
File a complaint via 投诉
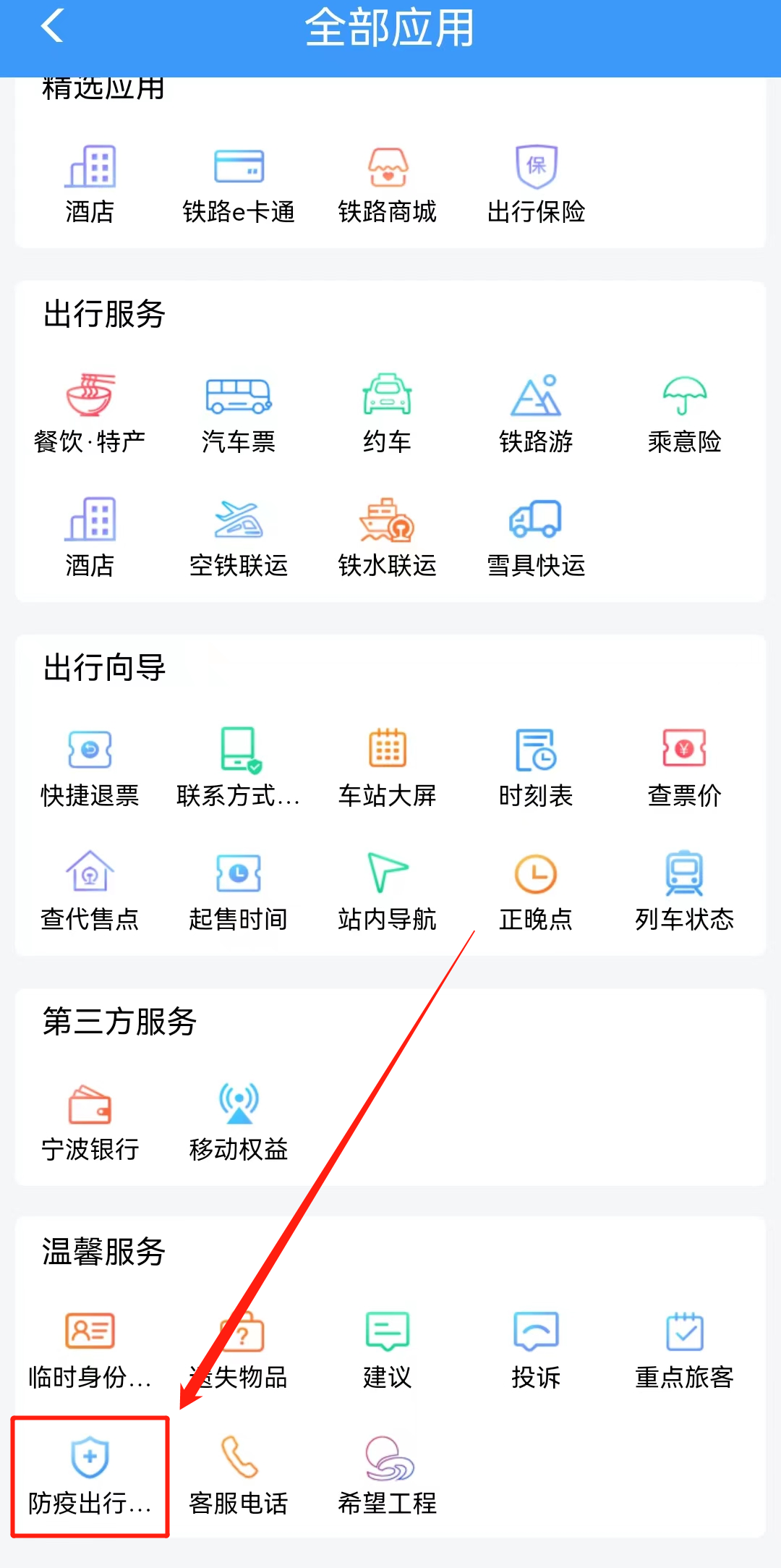pyautogui.click(x=536, y=1347)
